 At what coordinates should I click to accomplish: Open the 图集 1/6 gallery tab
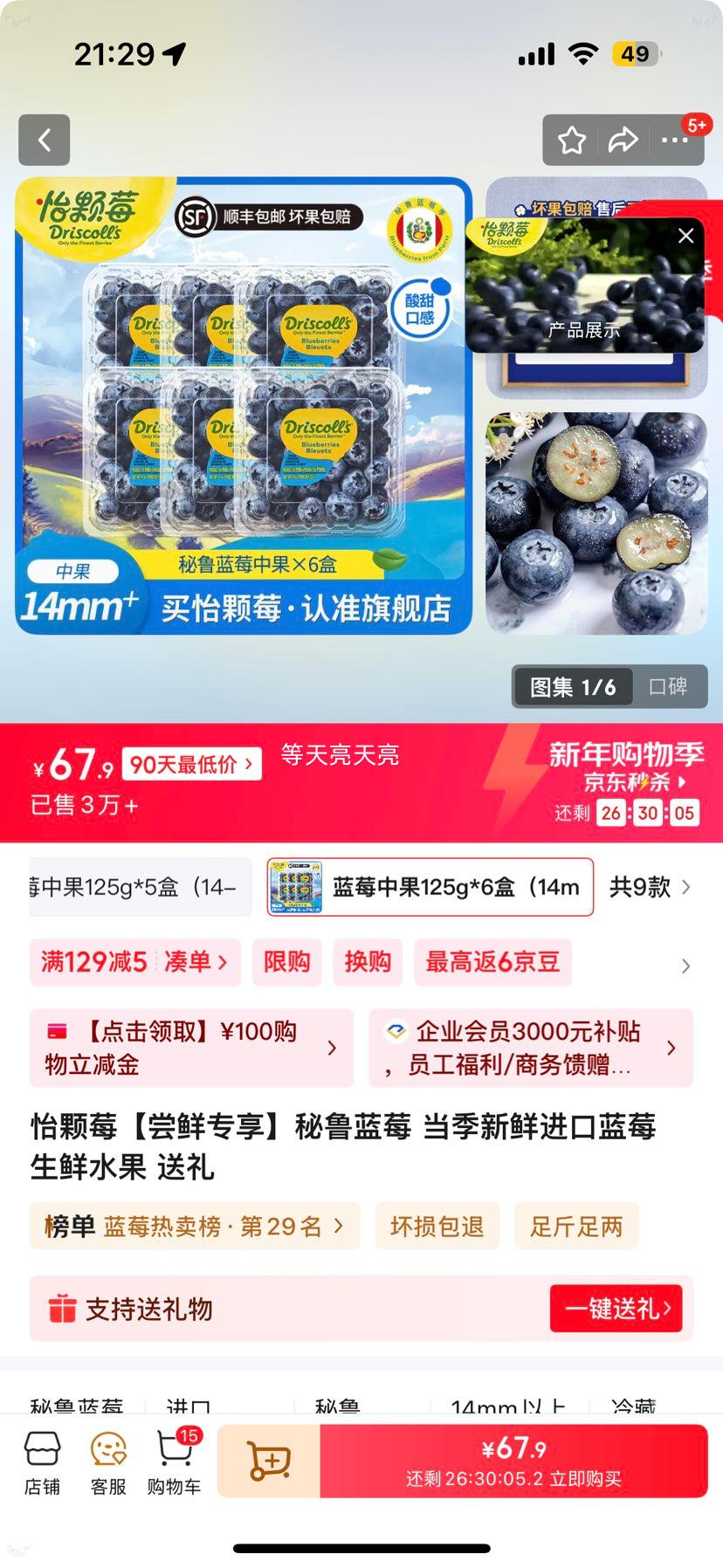(572, 687)
